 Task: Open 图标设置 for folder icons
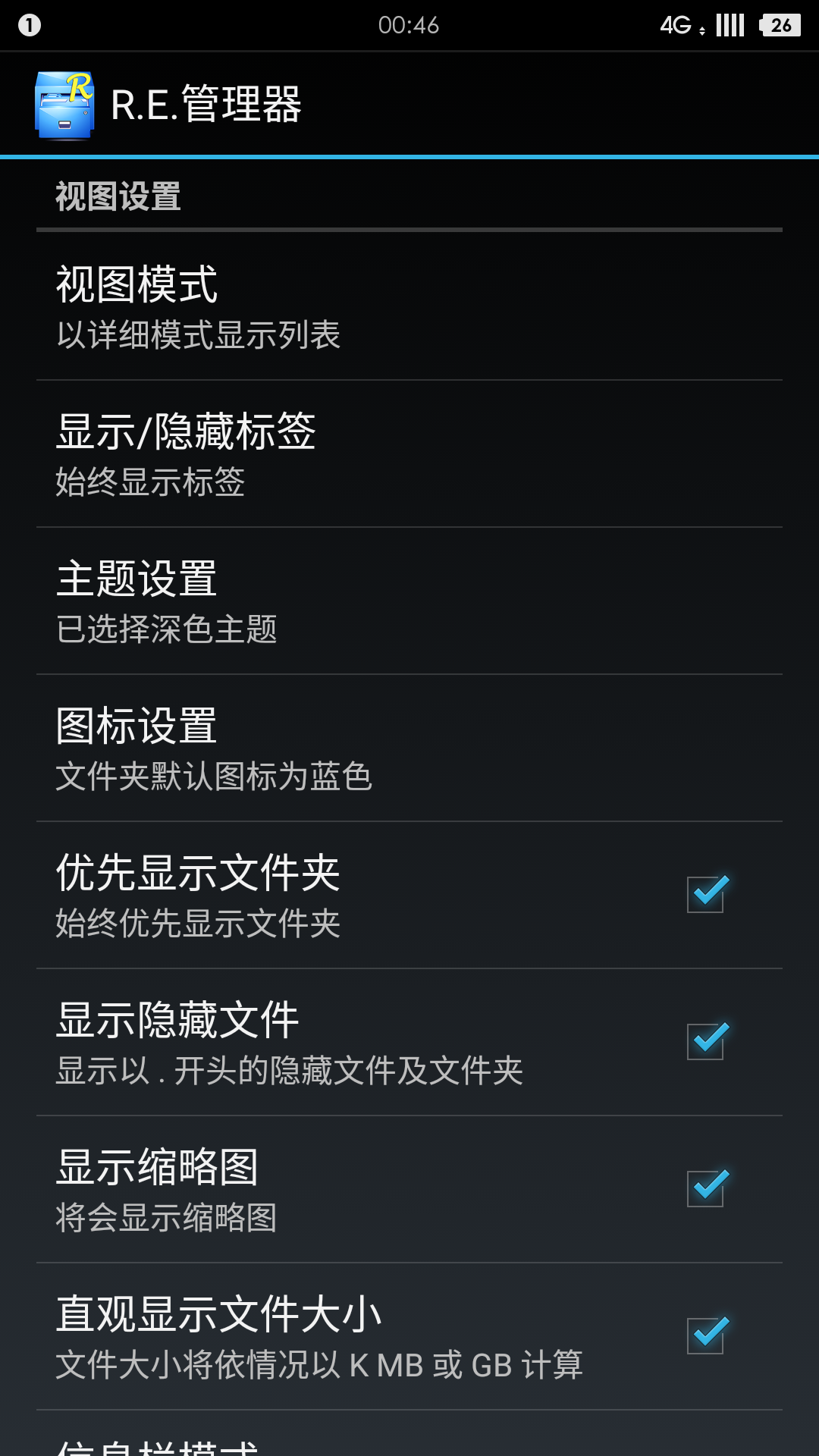(x=409, y=748)
